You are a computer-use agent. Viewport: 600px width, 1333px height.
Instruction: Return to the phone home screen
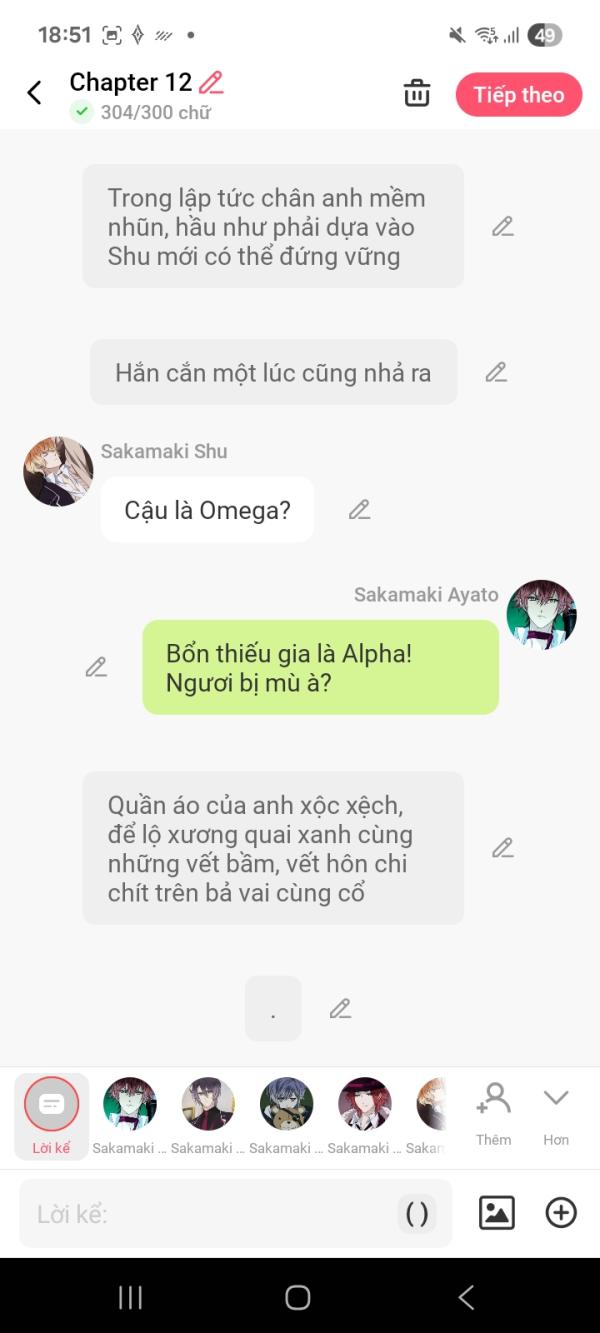[298, 1297]
